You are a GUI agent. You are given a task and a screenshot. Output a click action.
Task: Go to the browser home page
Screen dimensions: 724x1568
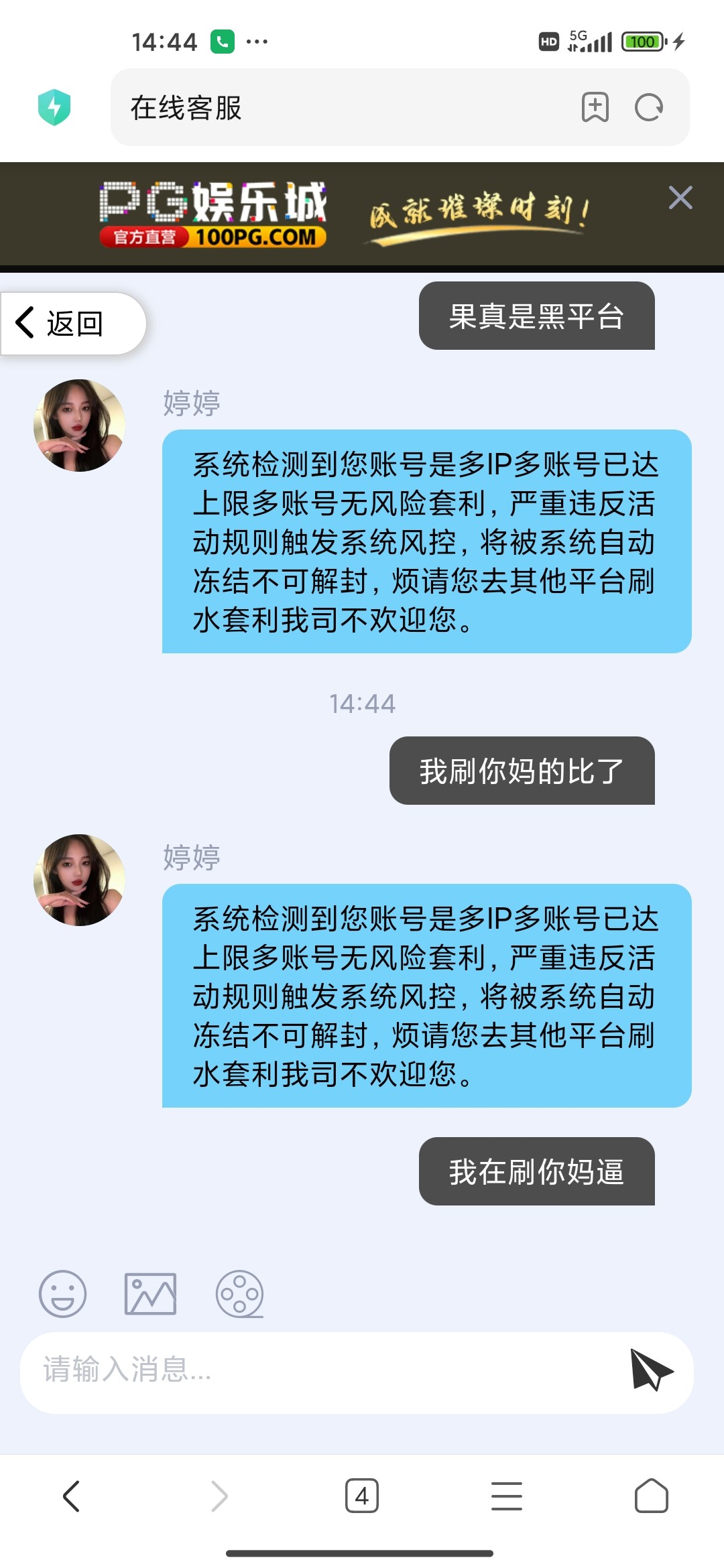(651, 1496)
